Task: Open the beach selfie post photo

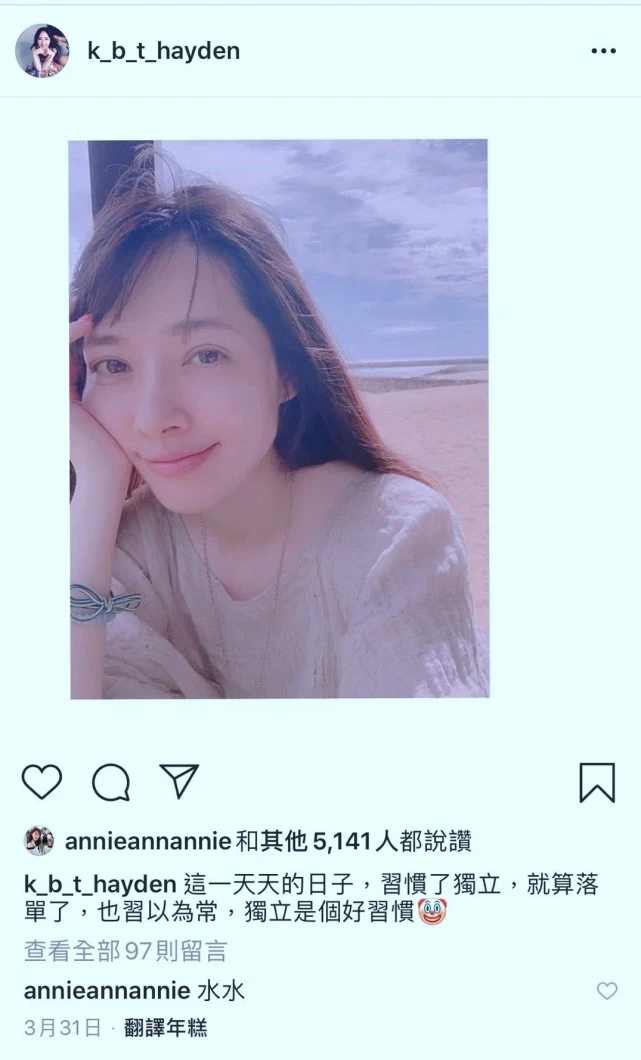Action: coord(279,419)
